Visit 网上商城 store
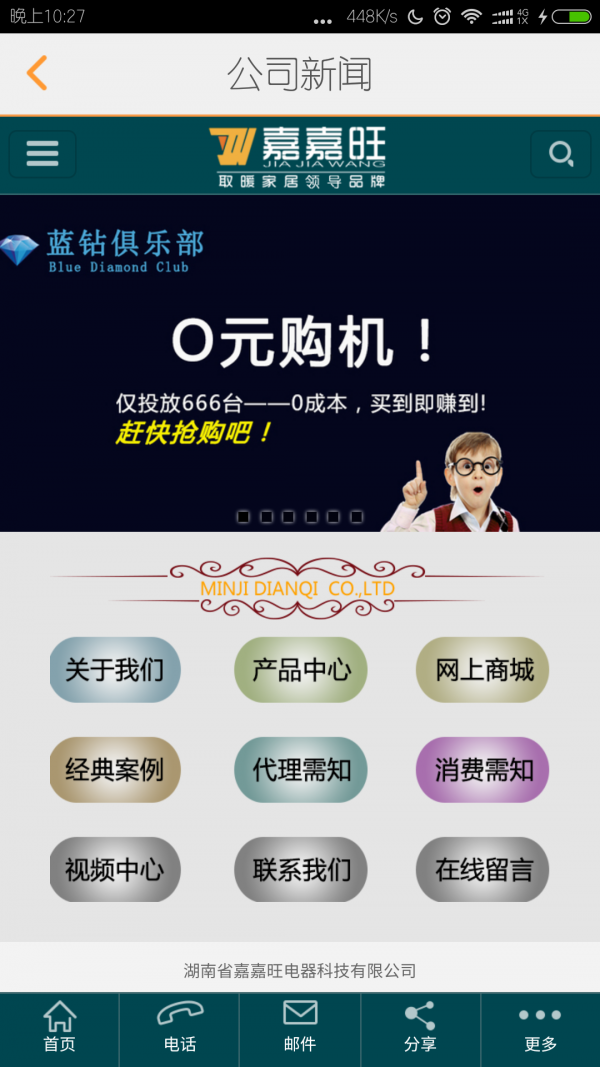600x1067 pixels. coord(483,670)
